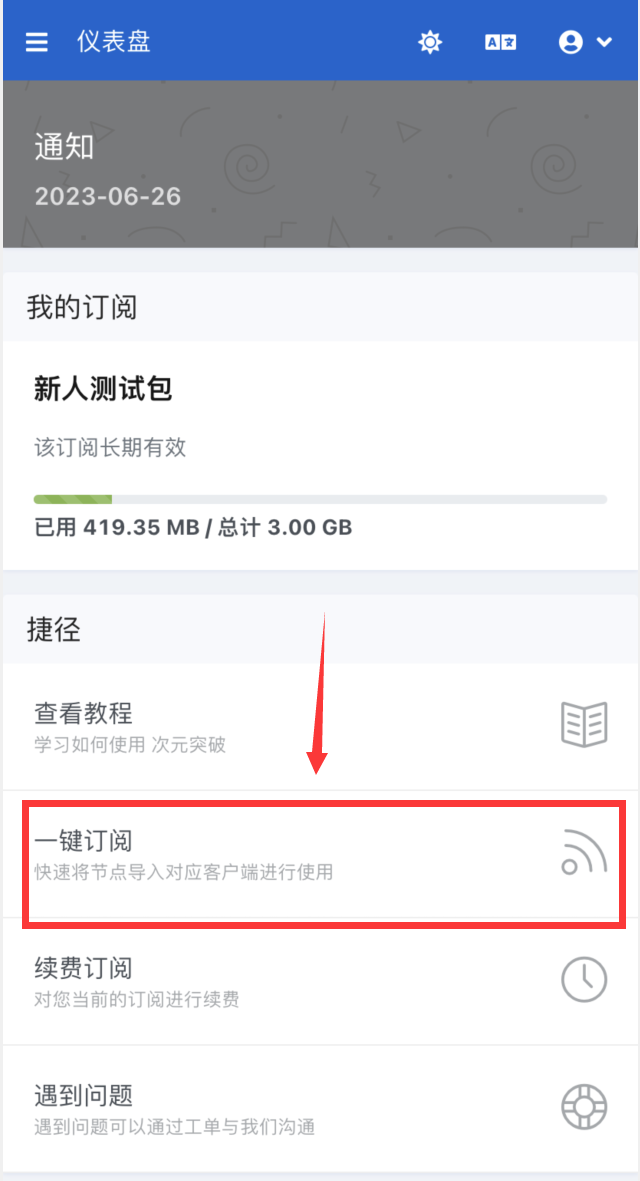The width and height of the screenshot is (640, 1181).
Task: Toggle the light/dark theme icon
Action: pos(430,42)
